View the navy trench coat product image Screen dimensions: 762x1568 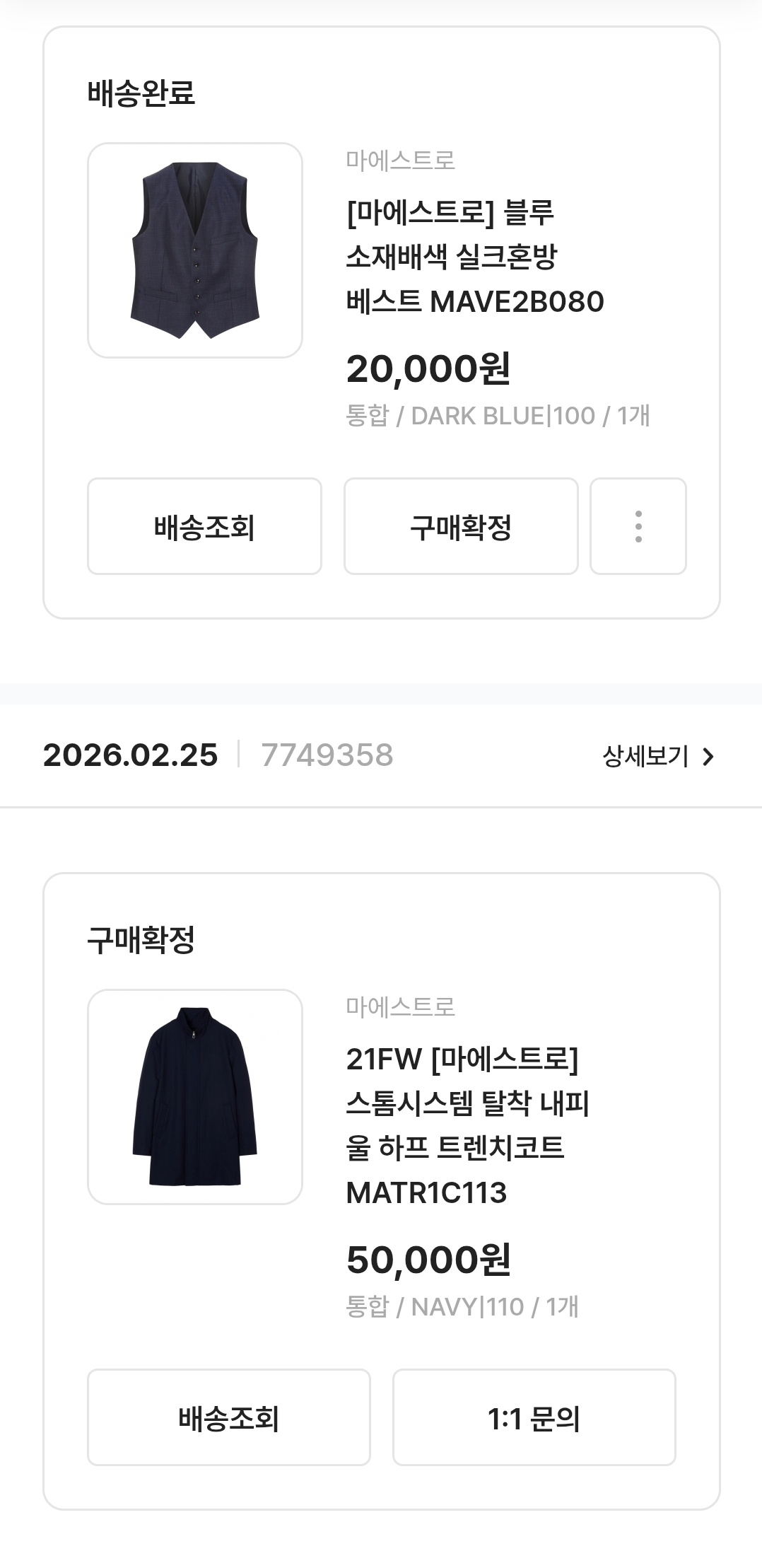click(x=195, y=1096)
